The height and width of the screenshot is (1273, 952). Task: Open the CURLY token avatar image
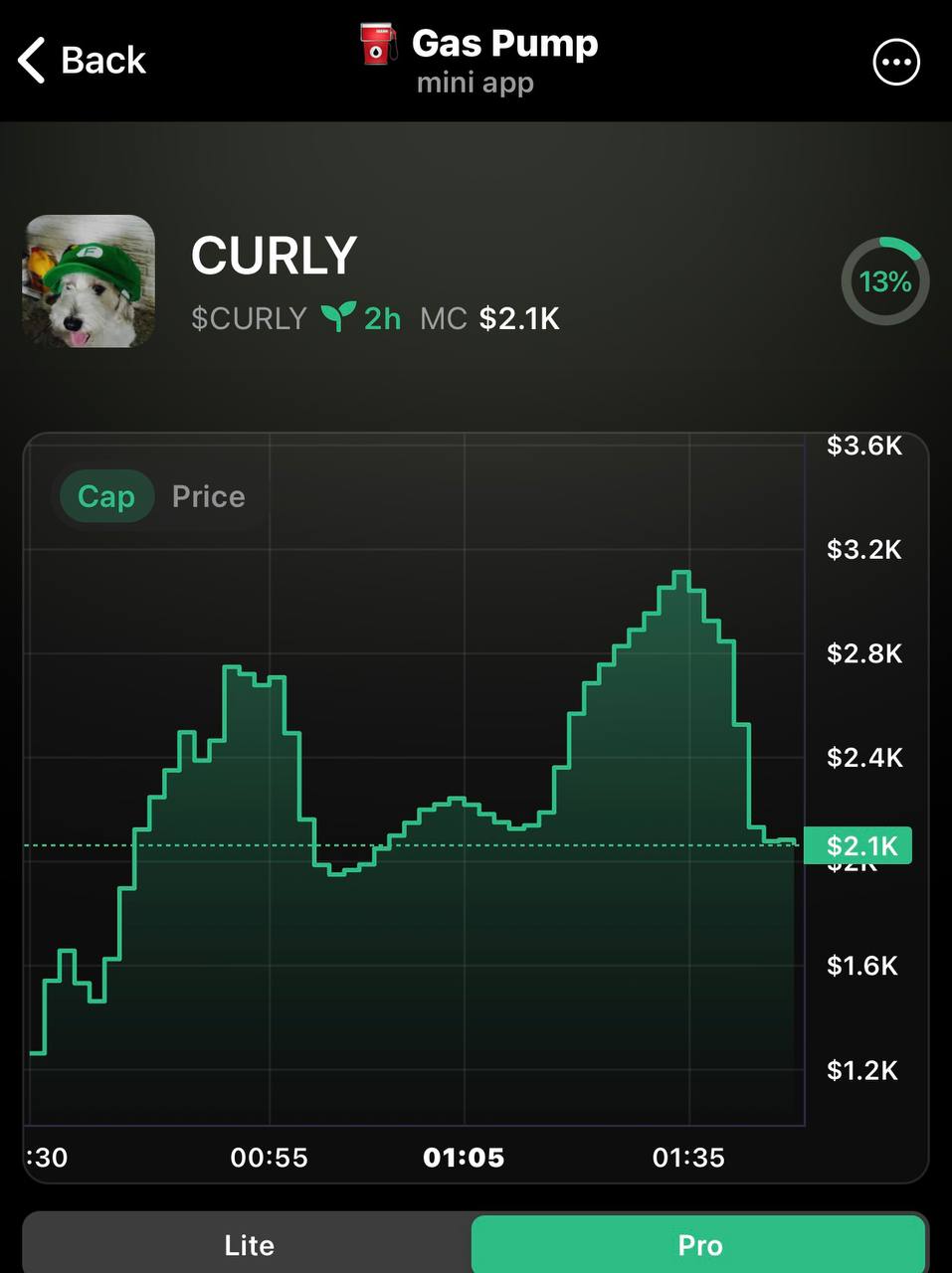pyautogui.click(x=90, y=281)
